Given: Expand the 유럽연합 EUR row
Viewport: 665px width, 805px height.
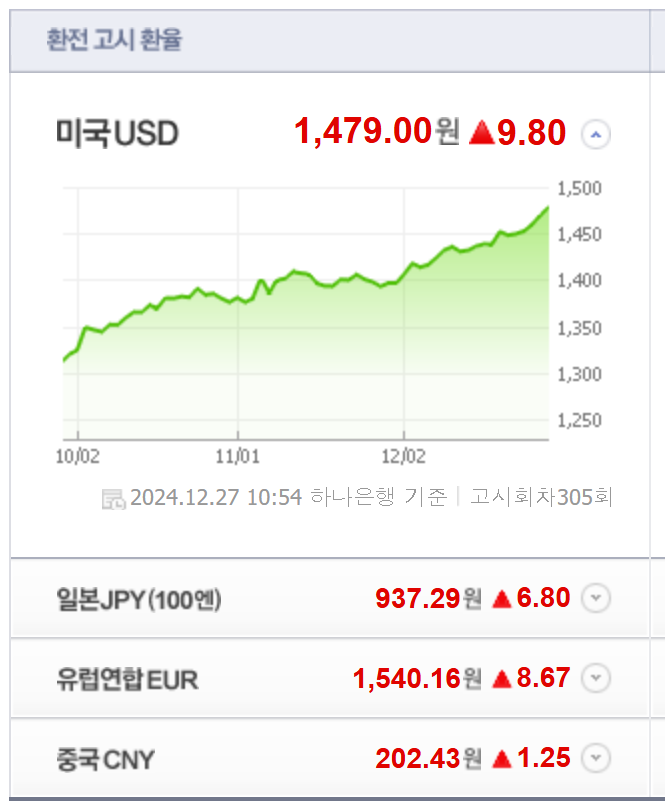Looking at the screenshot, I should pos(596,679).
